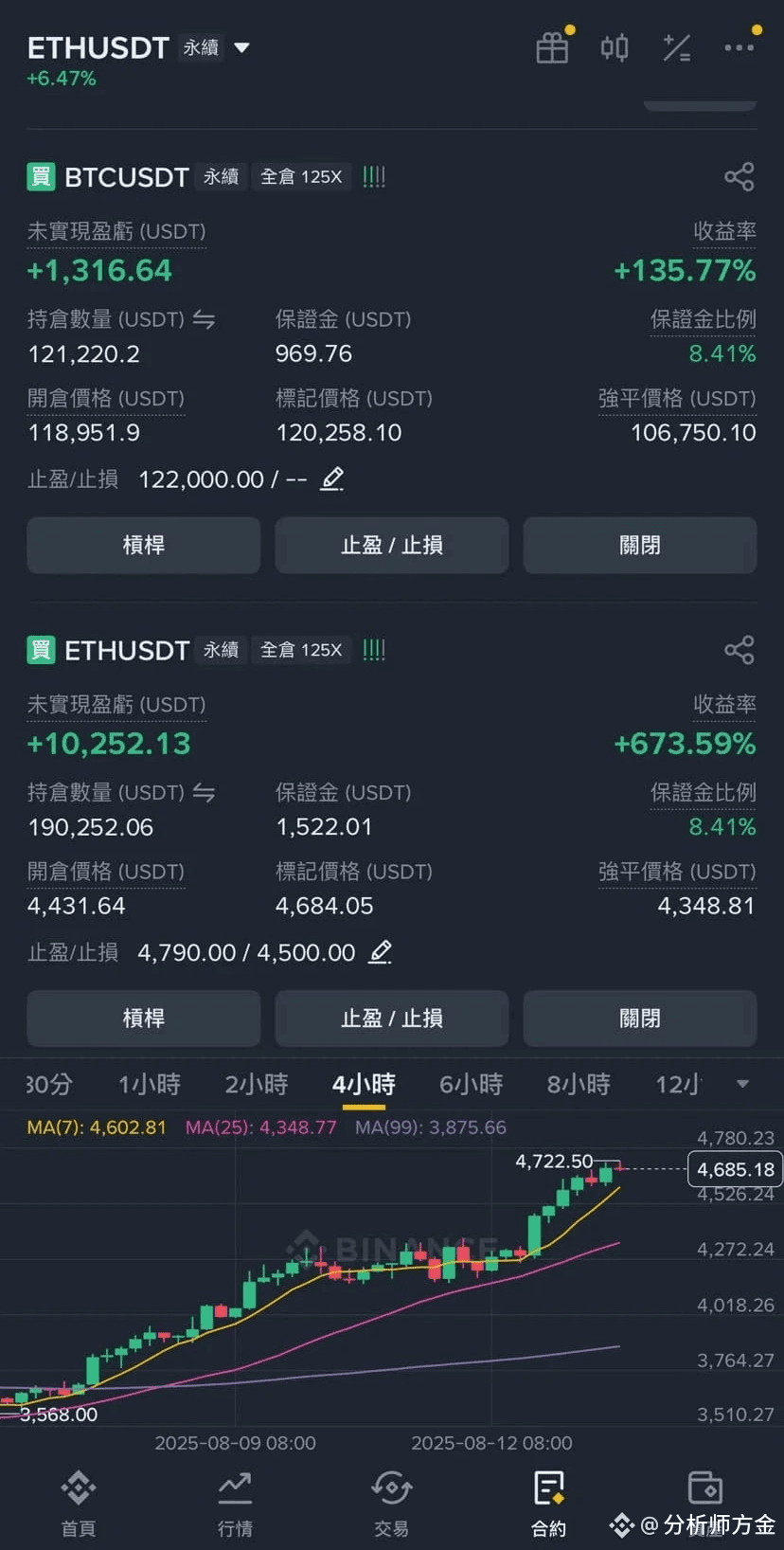The width and height of the screenshot is (784, 1550).
Task: Close the BTCUSDT position with 關閉
Action: pyautogui.click(x=640, y=545)
